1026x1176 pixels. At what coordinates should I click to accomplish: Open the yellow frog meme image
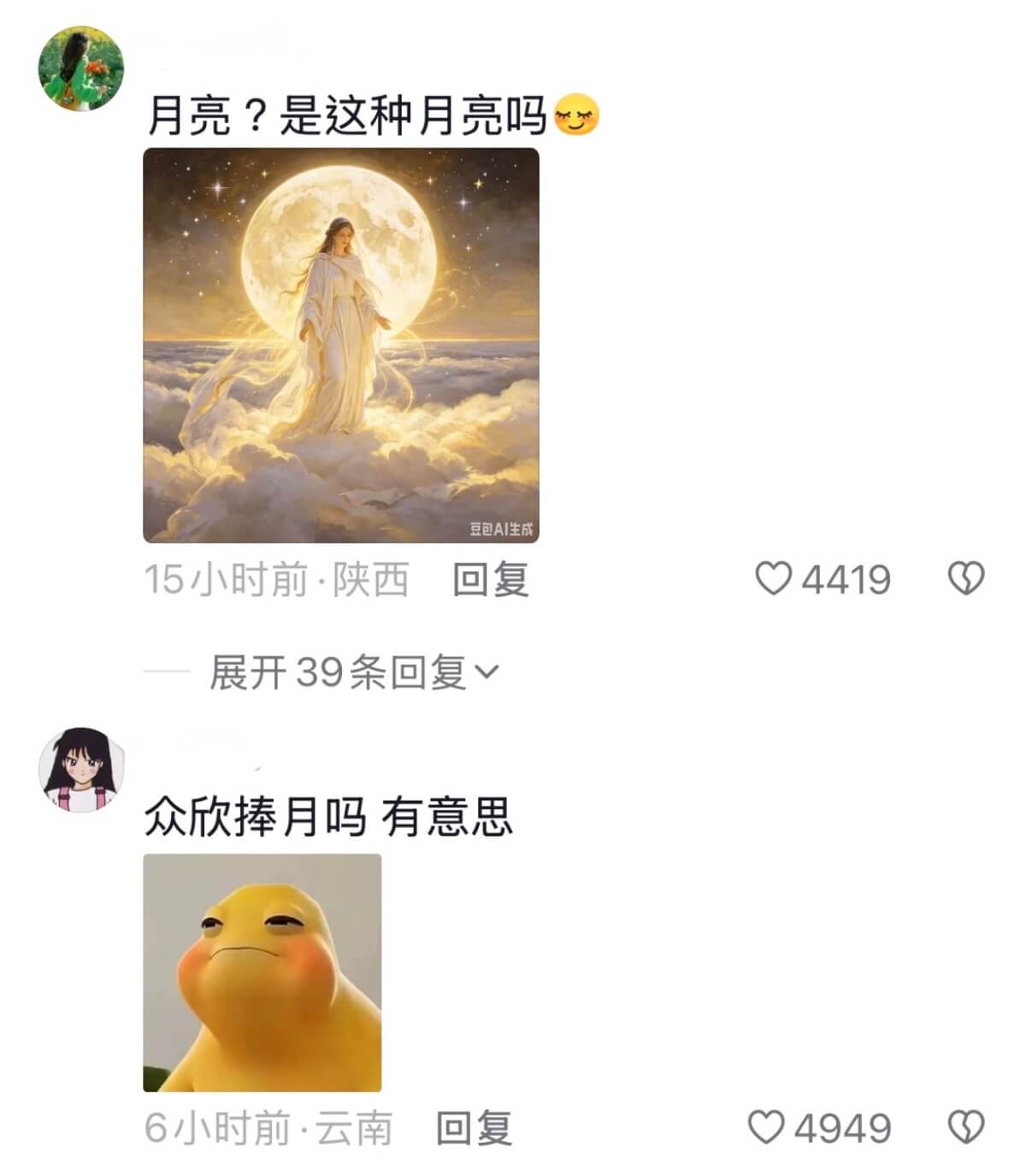262,972
